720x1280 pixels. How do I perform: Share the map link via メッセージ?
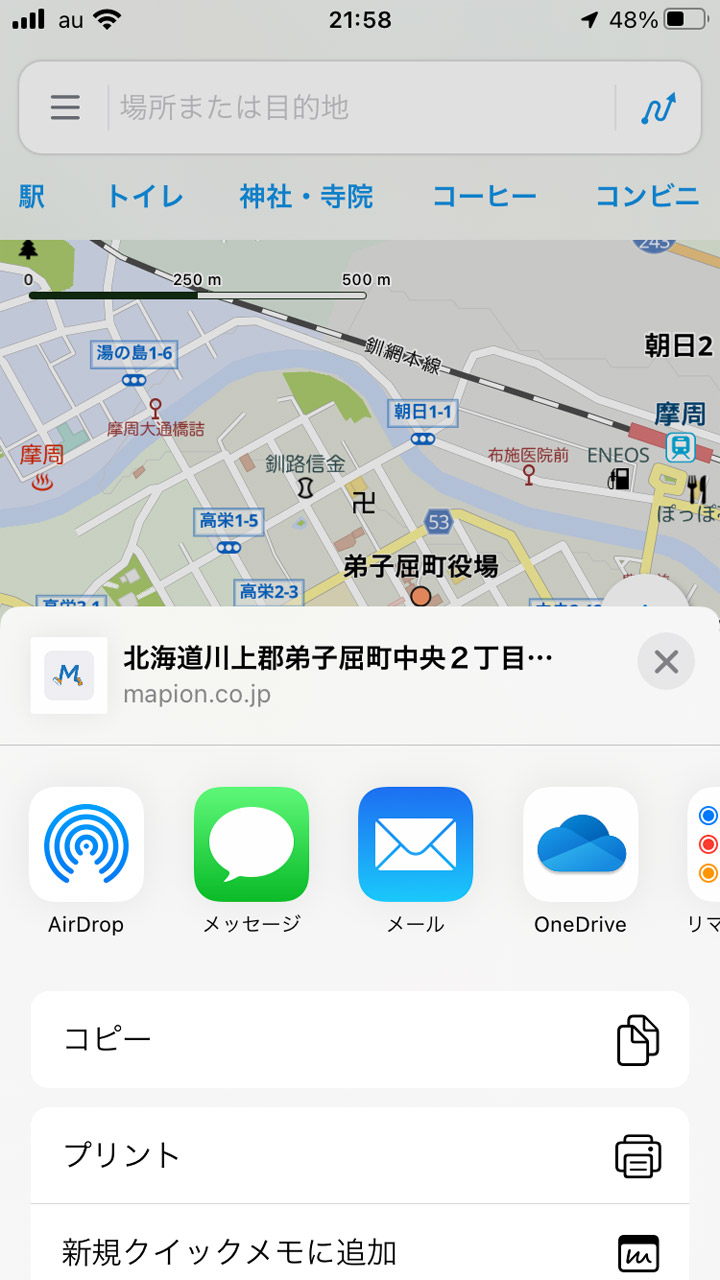pos(251,843)
